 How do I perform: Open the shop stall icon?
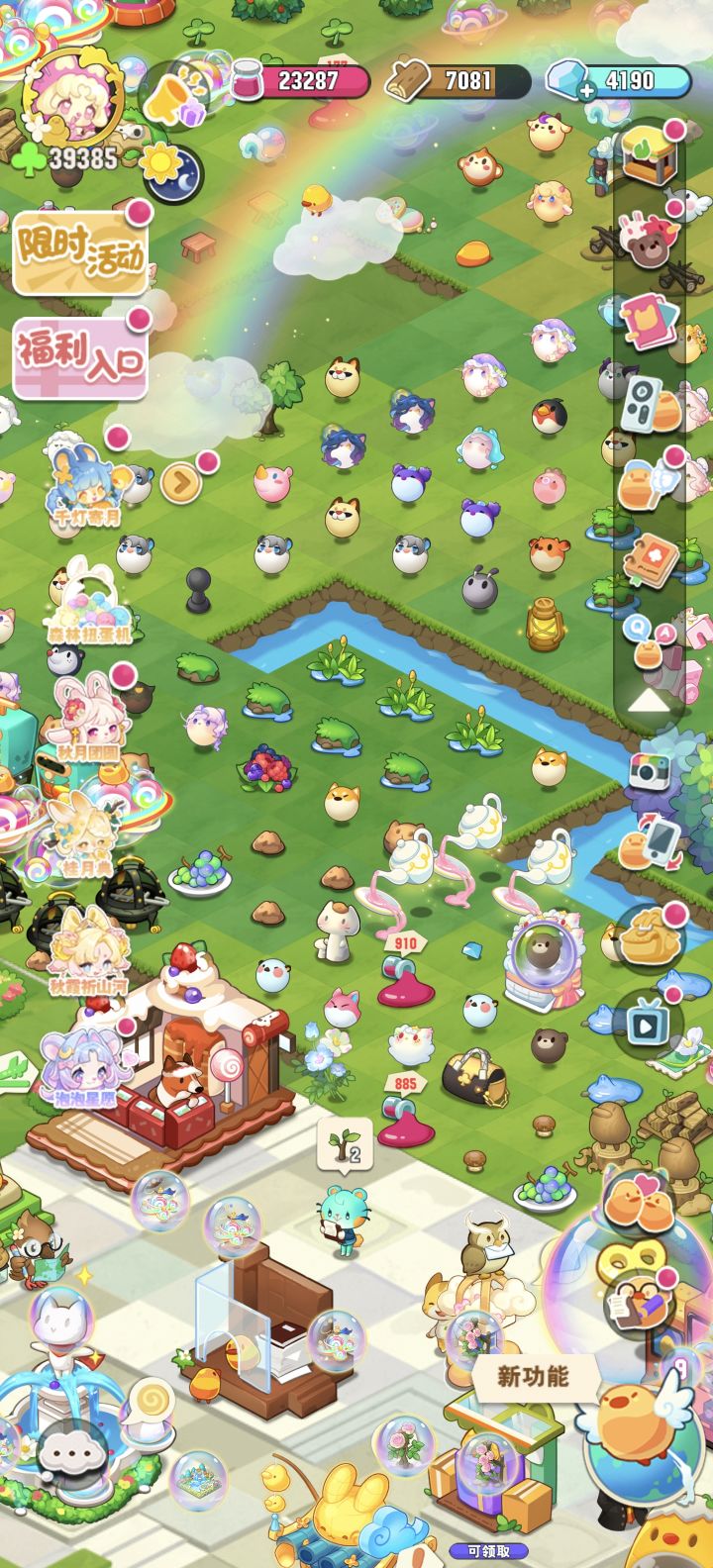650,155
